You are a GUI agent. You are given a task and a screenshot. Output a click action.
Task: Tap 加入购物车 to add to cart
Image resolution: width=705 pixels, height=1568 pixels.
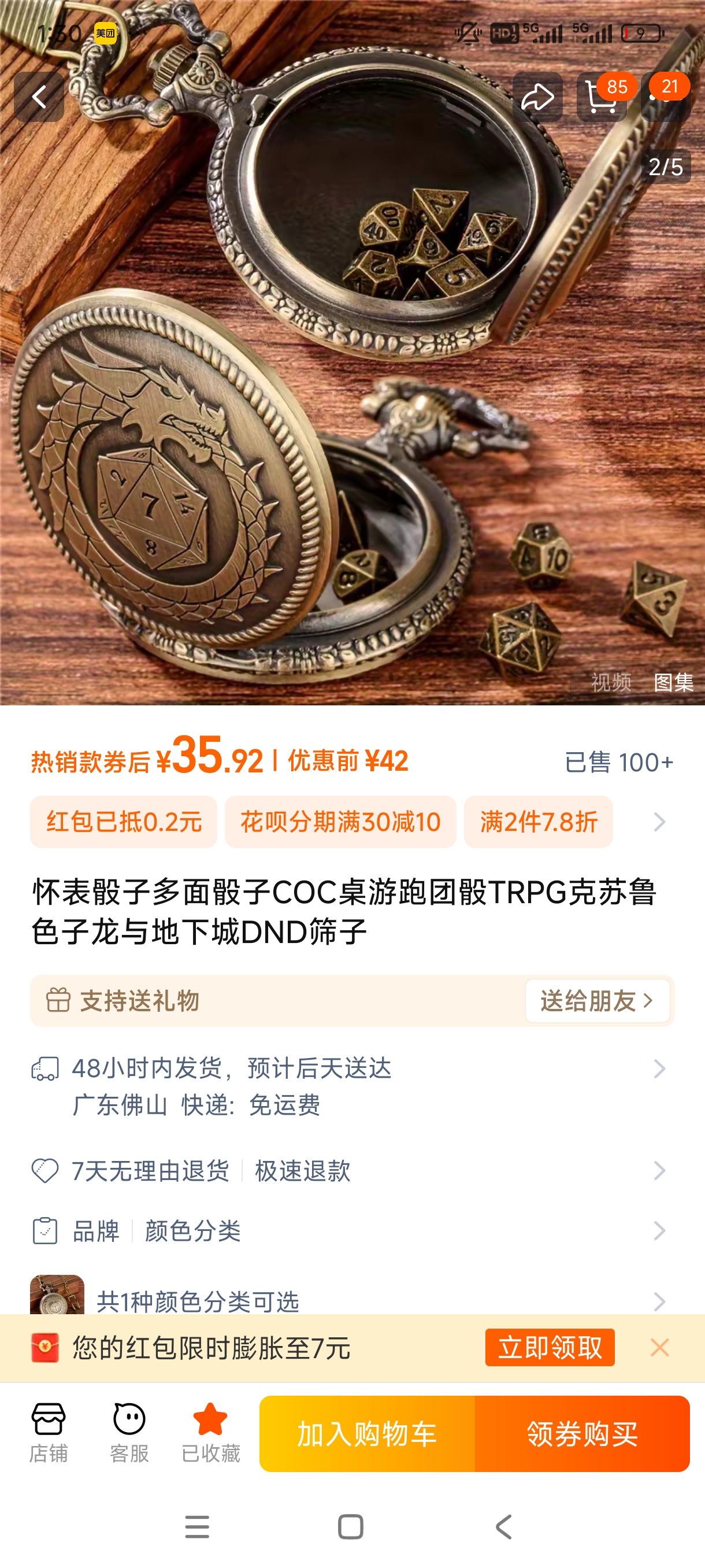click(367, 1433)
